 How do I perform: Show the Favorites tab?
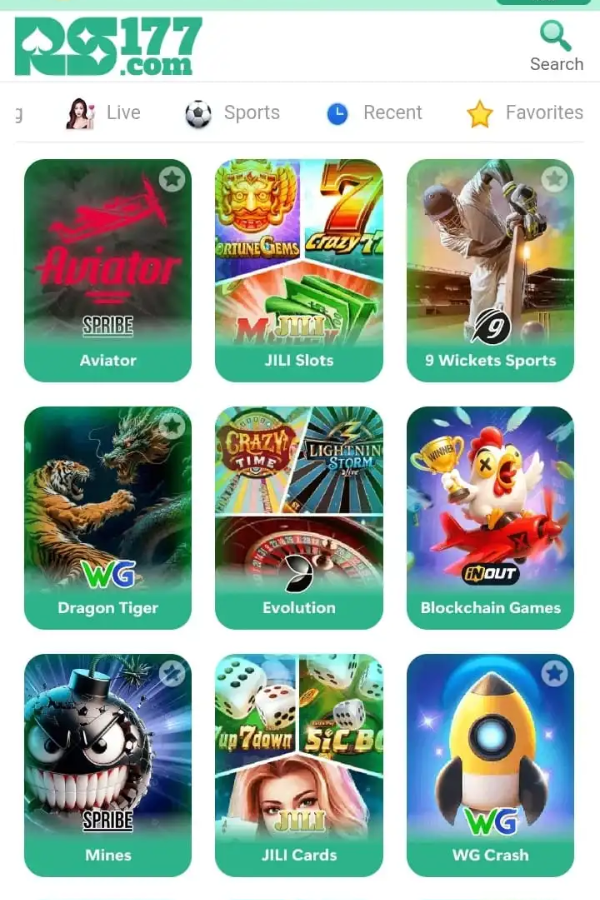click(525, 113)
